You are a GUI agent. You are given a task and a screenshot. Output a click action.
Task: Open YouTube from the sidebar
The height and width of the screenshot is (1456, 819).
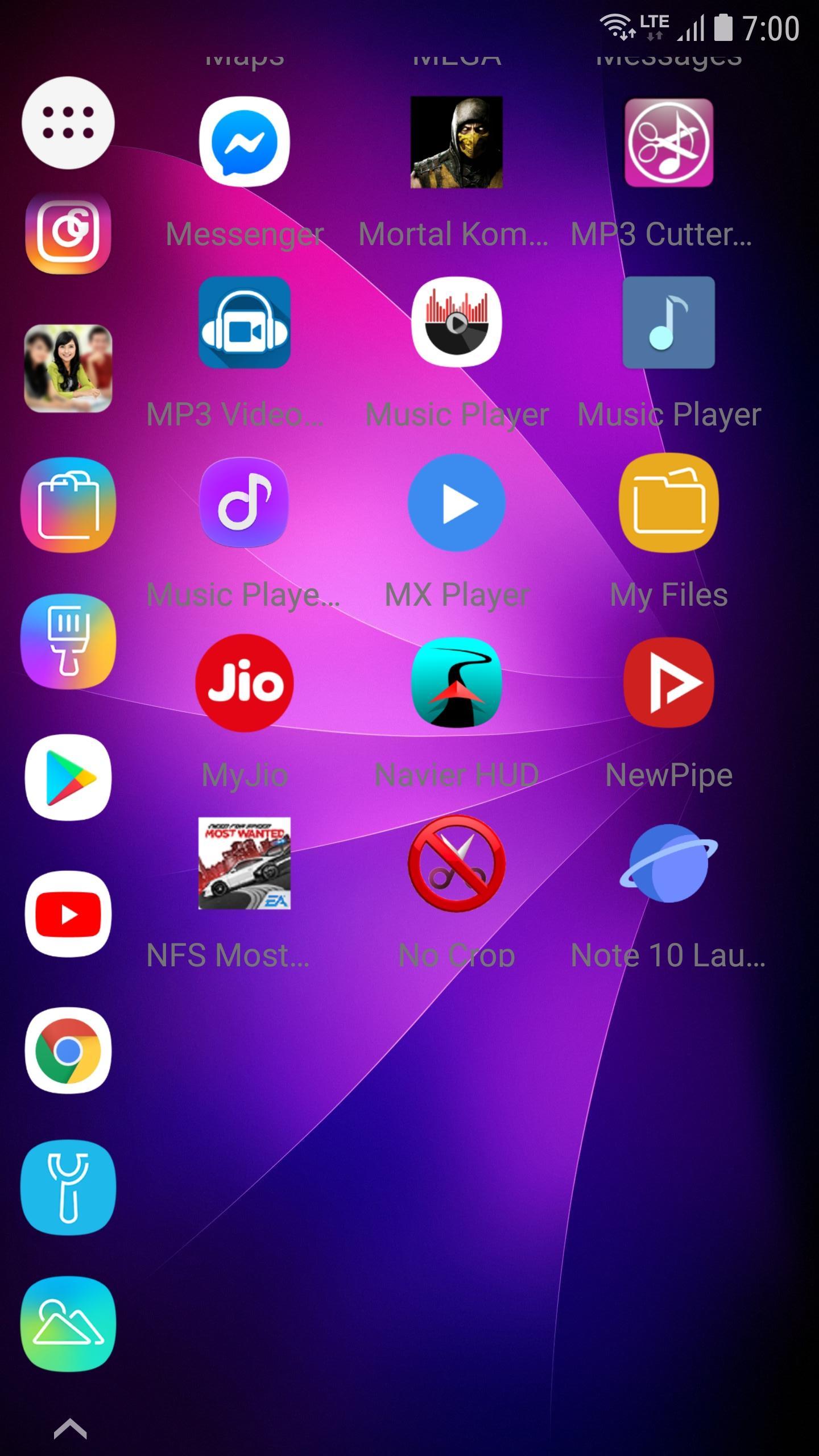(68, 915)
